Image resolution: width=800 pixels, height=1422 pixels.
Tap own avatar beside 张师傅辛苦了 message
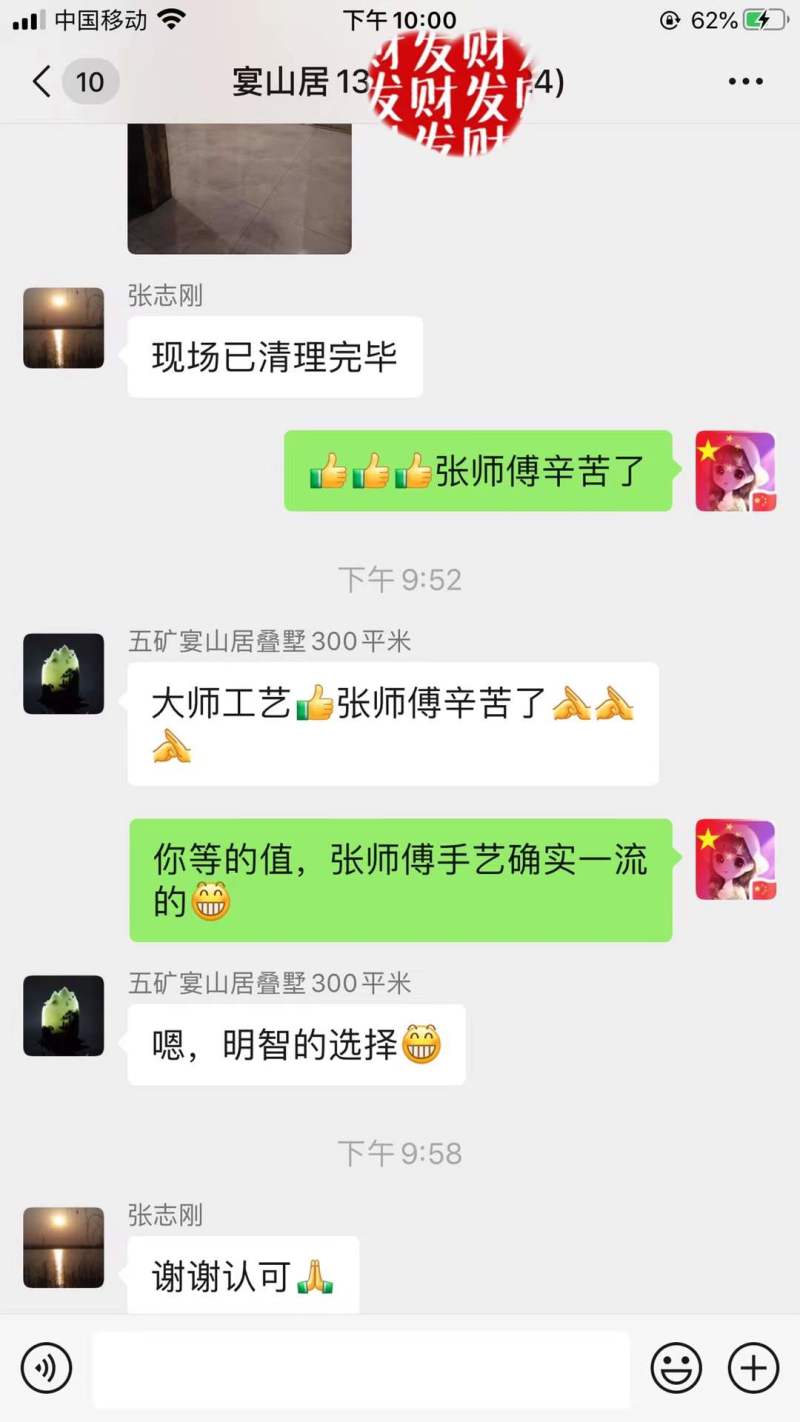click(x=735, y=471)
